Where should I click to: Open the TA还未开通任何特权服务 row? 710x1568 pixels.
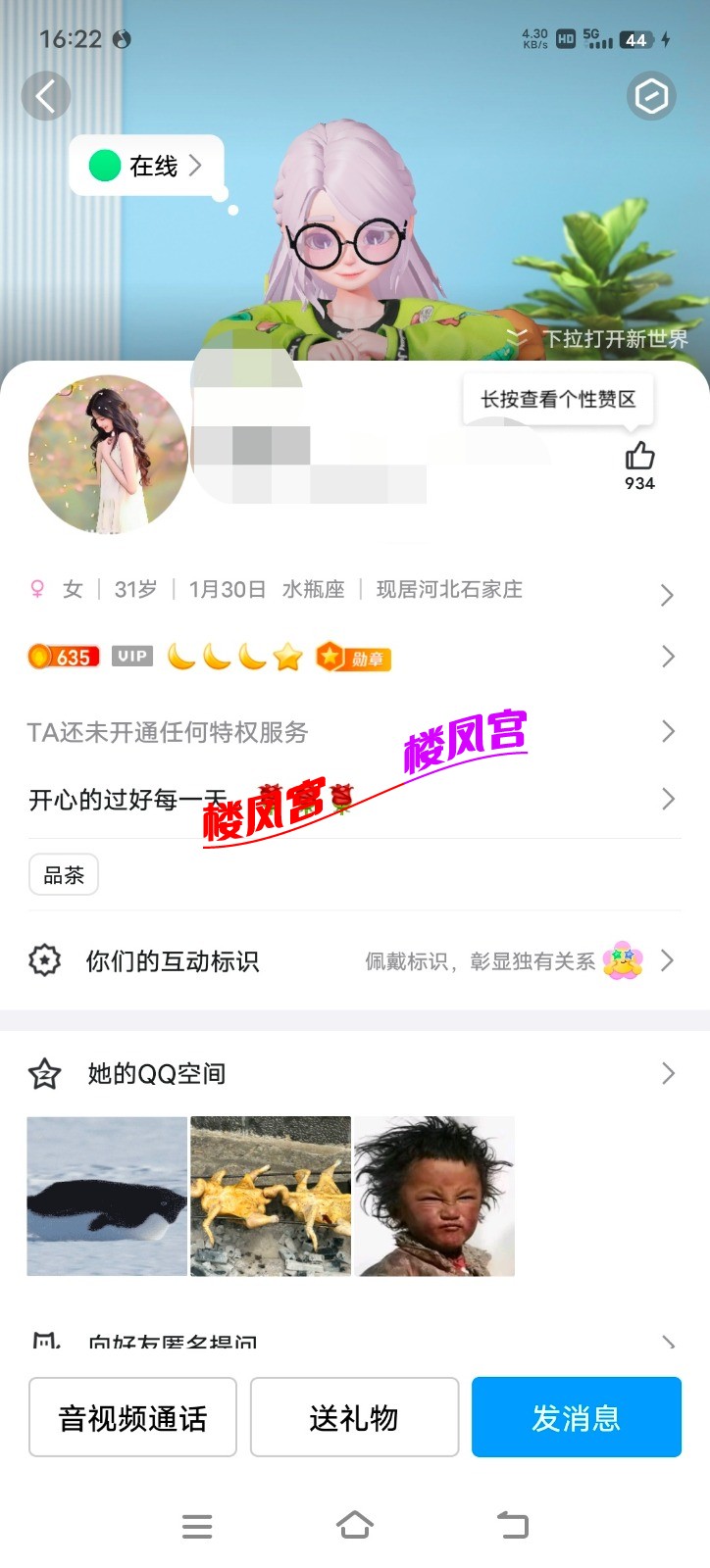click(x=353, y=732)
